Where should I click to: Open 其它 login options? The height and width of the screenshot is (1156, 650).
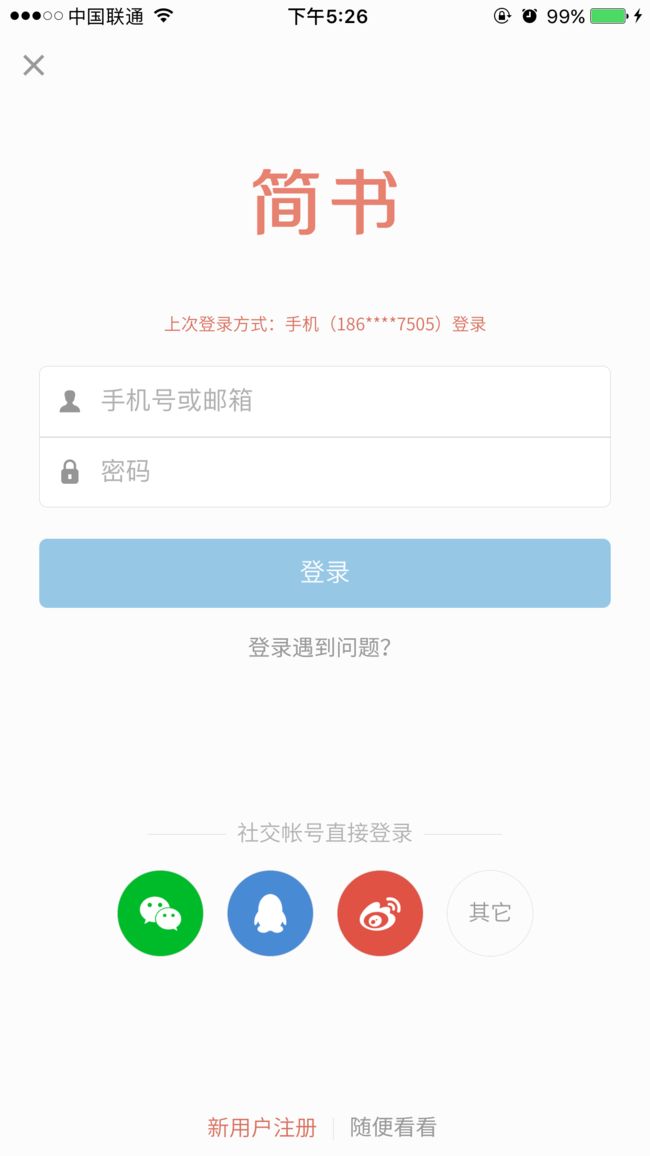point(489,913)
